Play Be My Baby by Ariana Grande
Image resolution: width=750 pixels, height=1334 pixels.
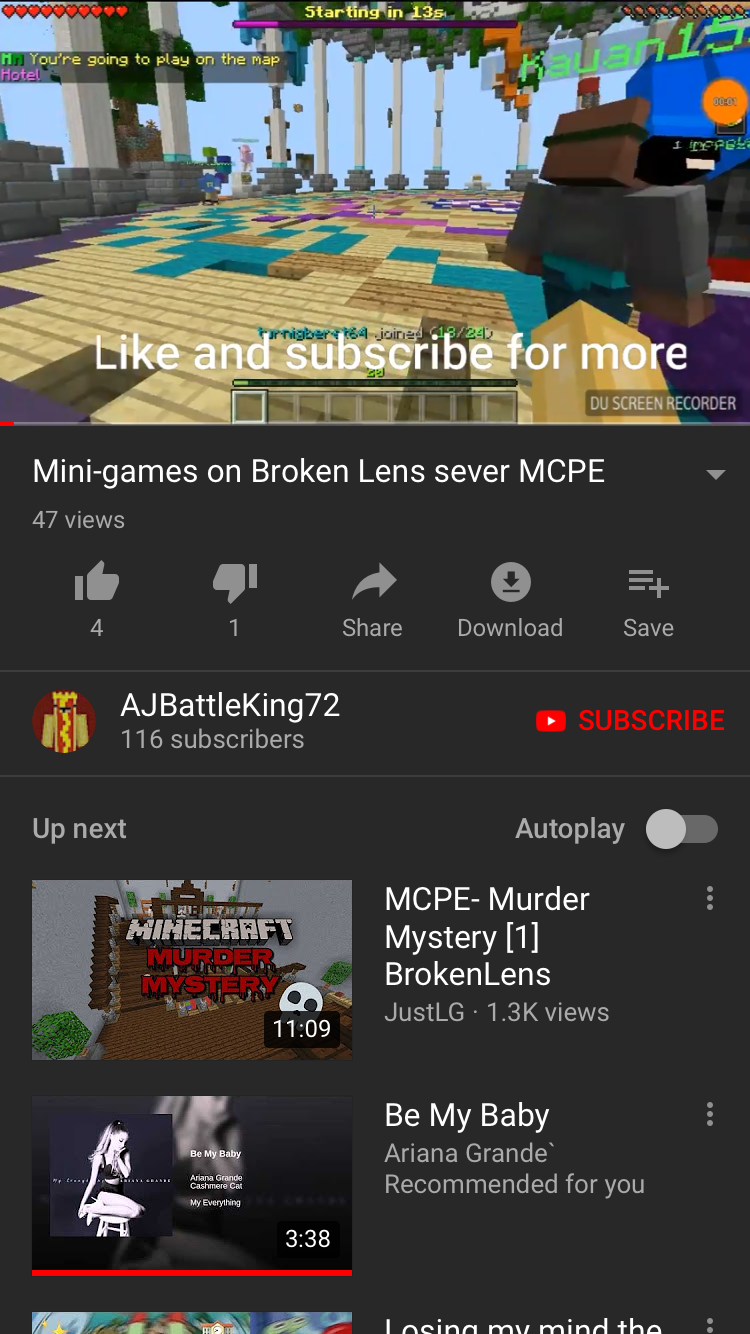(x=192, y=1186)
